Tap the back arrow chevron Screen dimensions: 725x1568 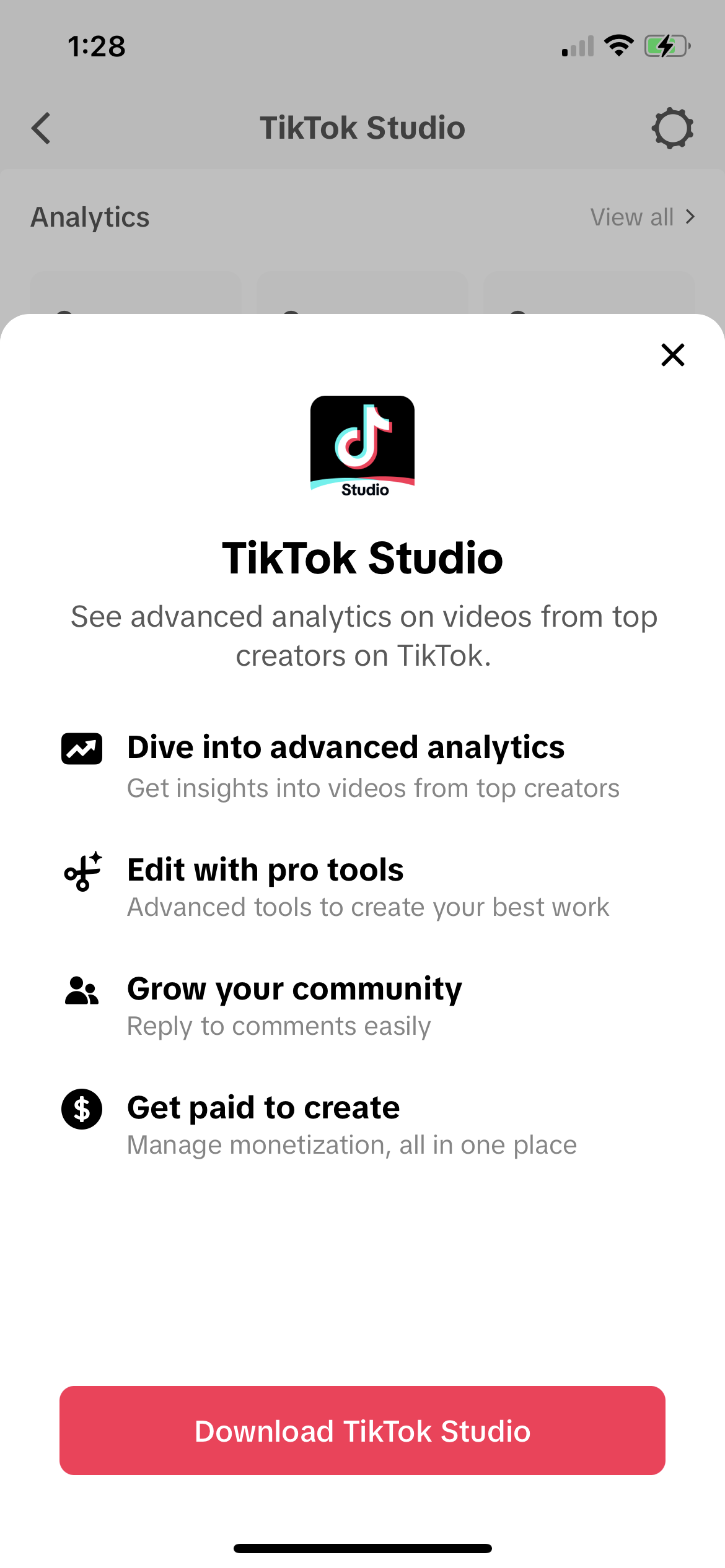point(41,128)
